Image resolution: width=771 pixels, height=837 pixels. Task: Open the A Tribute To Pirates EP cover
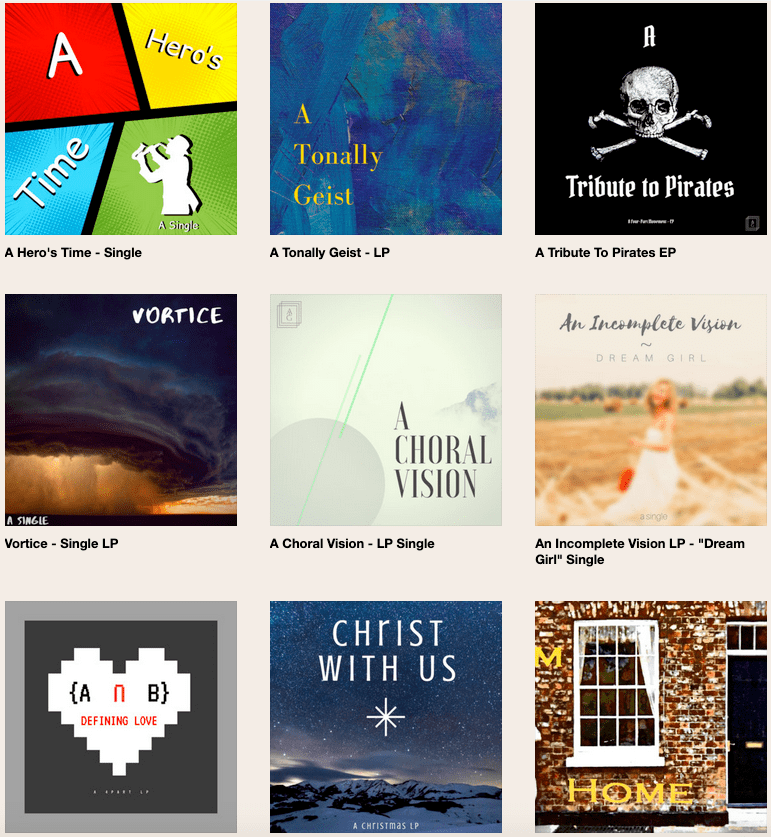click(x=650, y=119)
